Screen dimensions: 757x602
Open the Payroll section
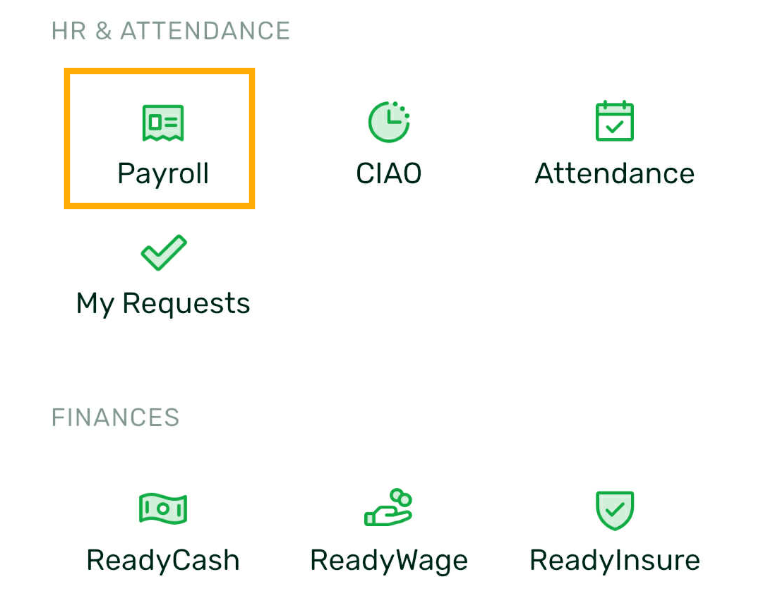click(x=162, y=140)
